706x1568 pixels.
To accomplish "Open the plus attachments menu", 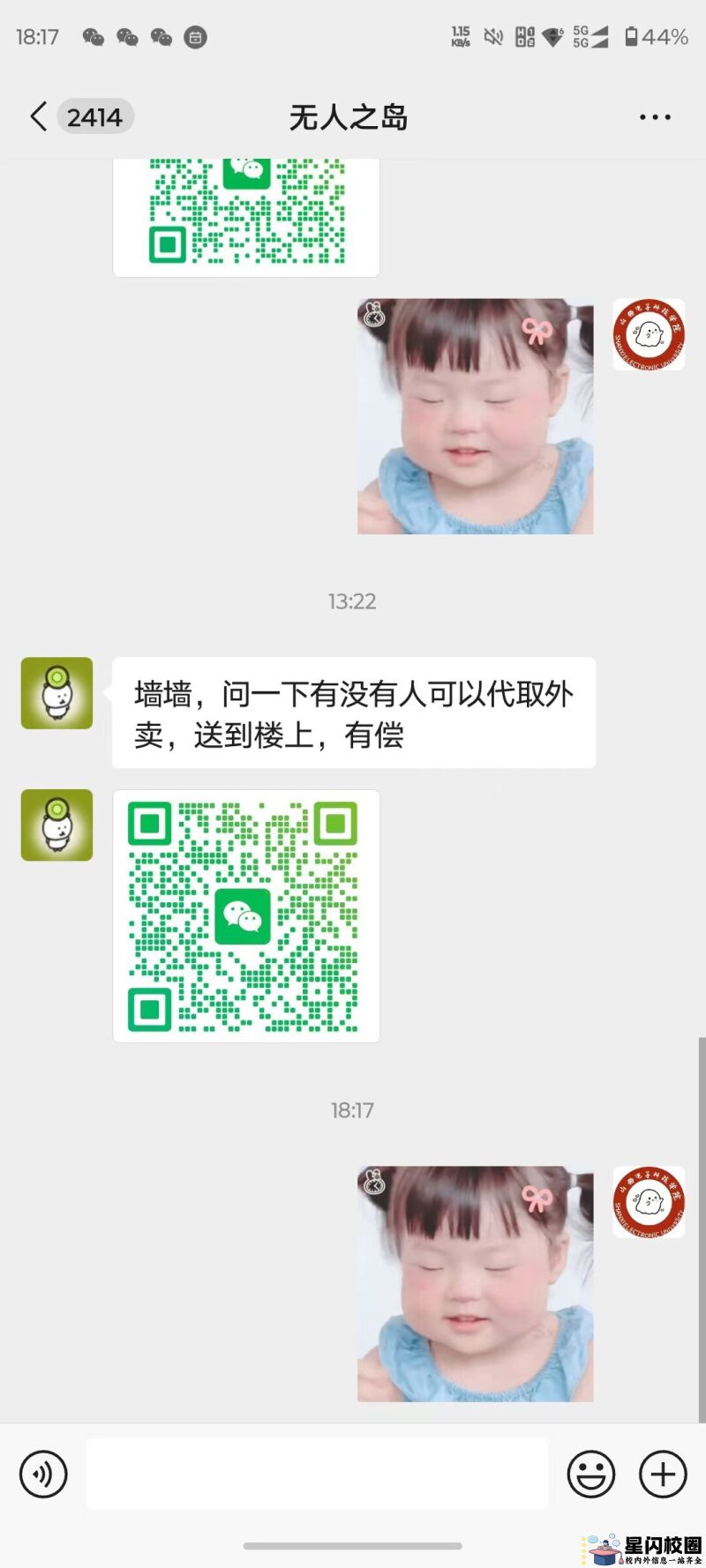I will (662, 1474).
